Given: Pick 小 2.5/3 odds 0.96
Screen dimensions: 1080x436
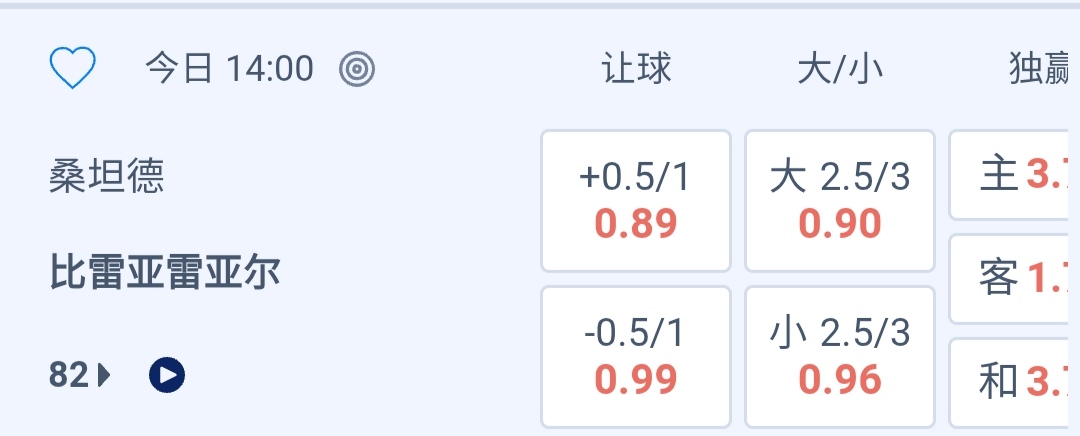Looking at the screenshot, I should tap(840, 356).
